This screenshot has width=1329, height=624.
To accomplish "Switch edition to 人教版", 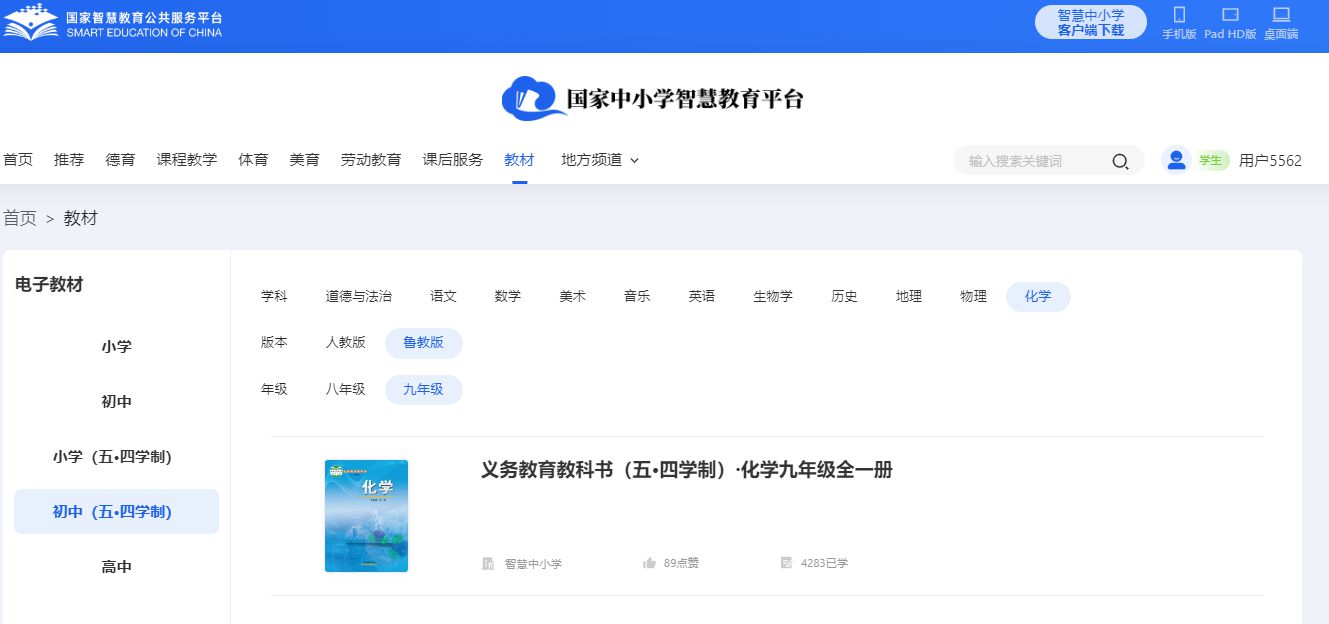I will click(x=345, y=343).
